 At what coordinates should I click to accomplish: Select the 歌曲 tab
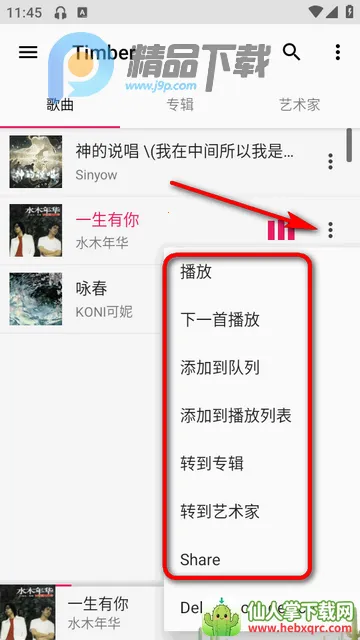click(60, 105)
